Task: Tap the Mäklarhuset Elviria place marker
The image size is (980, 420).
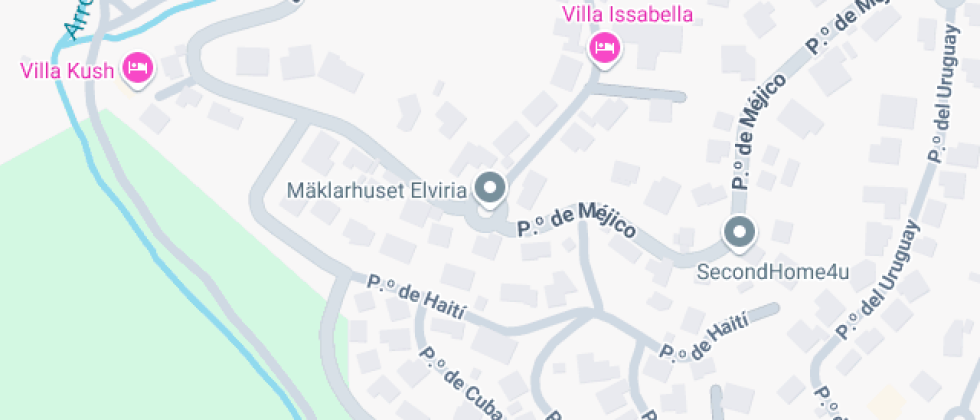Action: coord(491,189)
